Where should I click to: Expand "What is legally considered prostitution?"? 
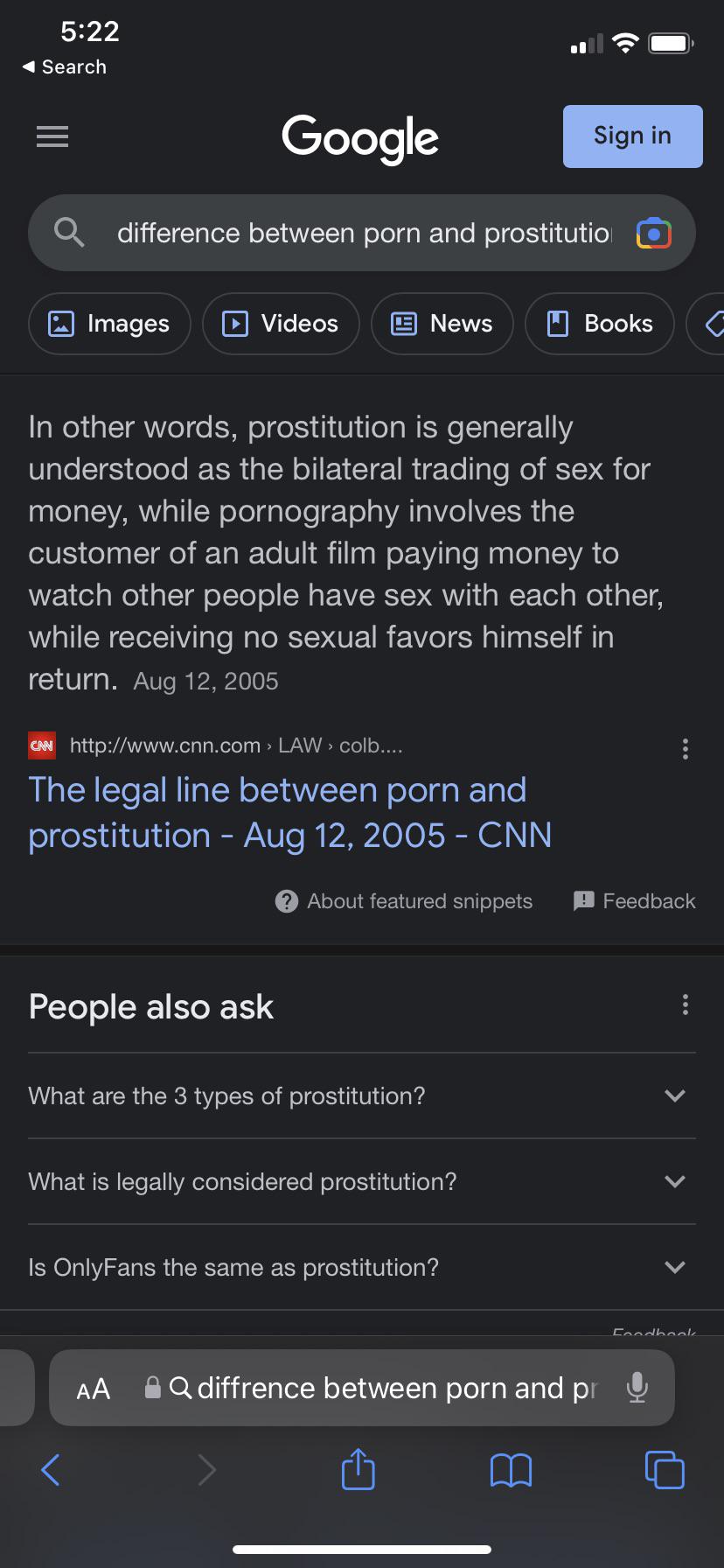pos(361,1181)
